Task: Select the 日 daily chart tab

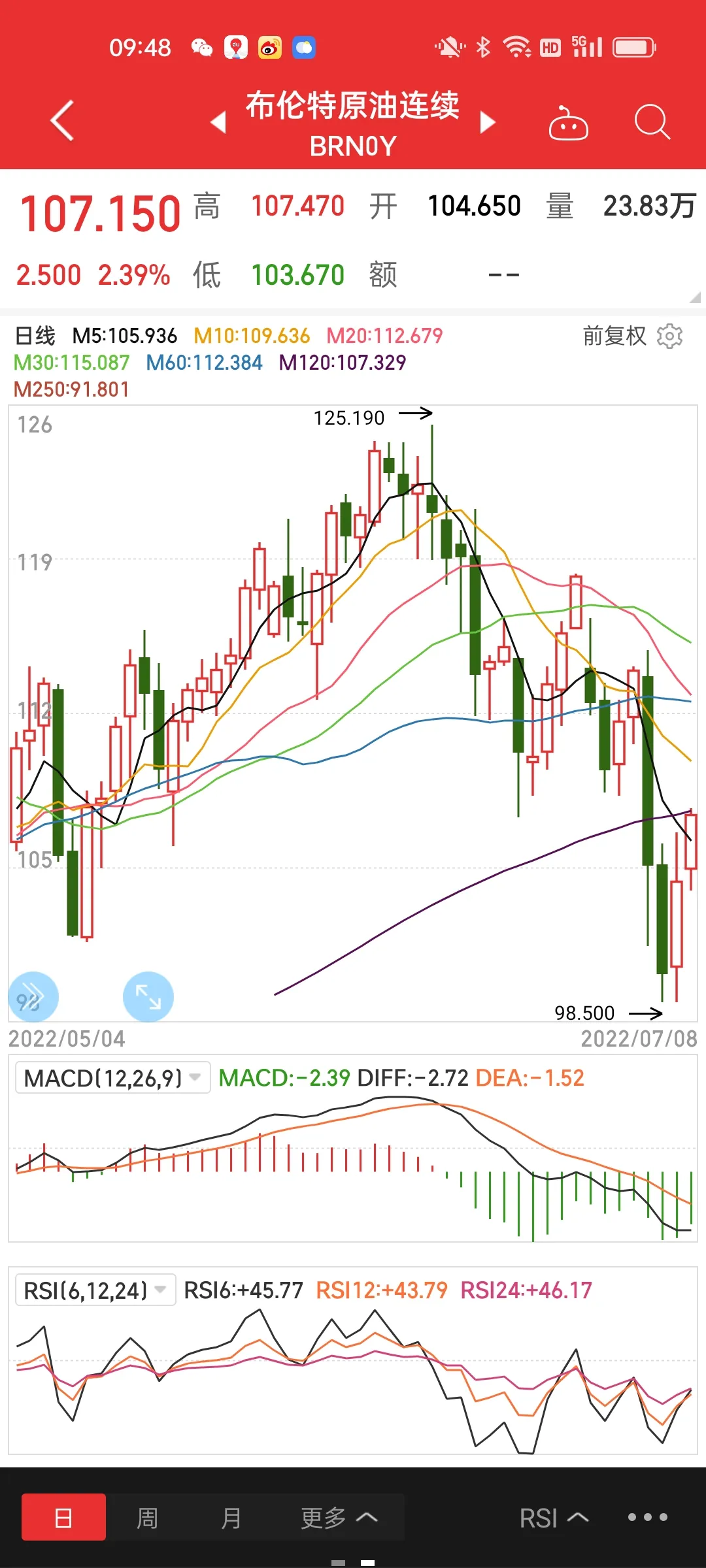Action: 63,1517
